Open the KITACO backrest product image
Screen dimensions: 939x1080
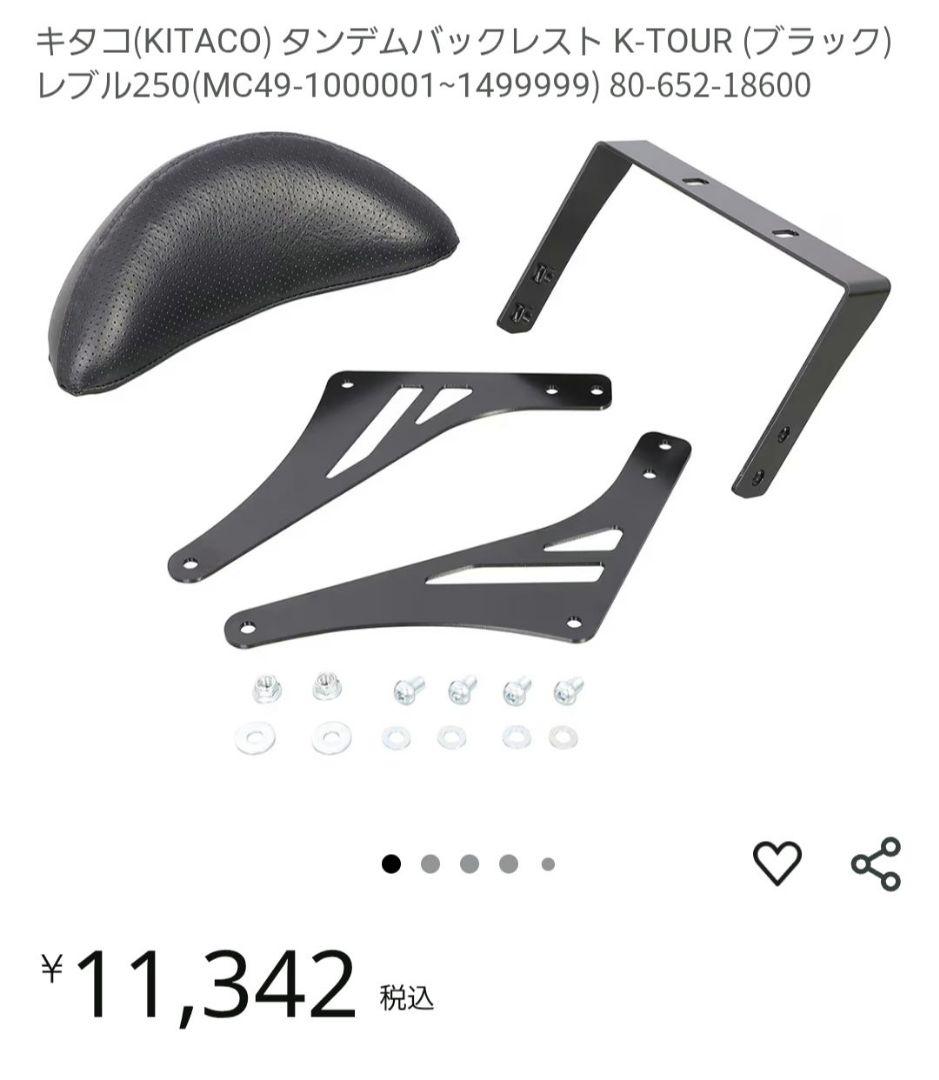pyautogui.click(x=468, y=450)
